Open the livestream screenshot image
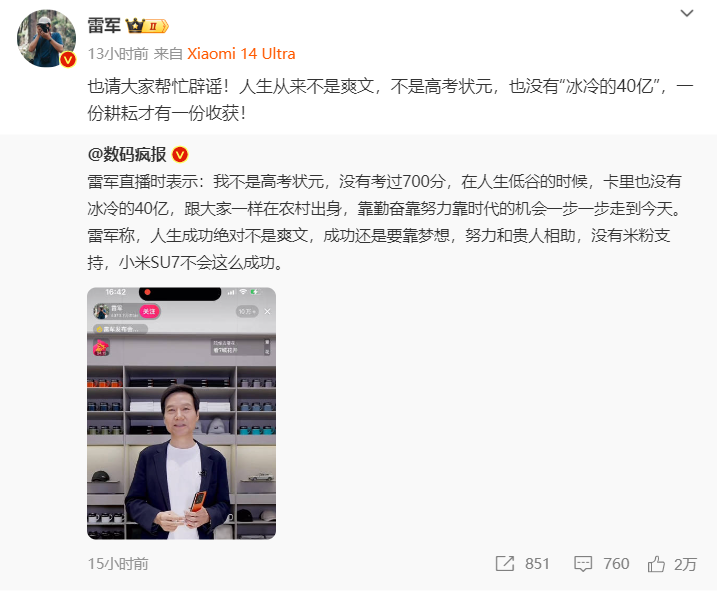717x592 pixels. 181,413
